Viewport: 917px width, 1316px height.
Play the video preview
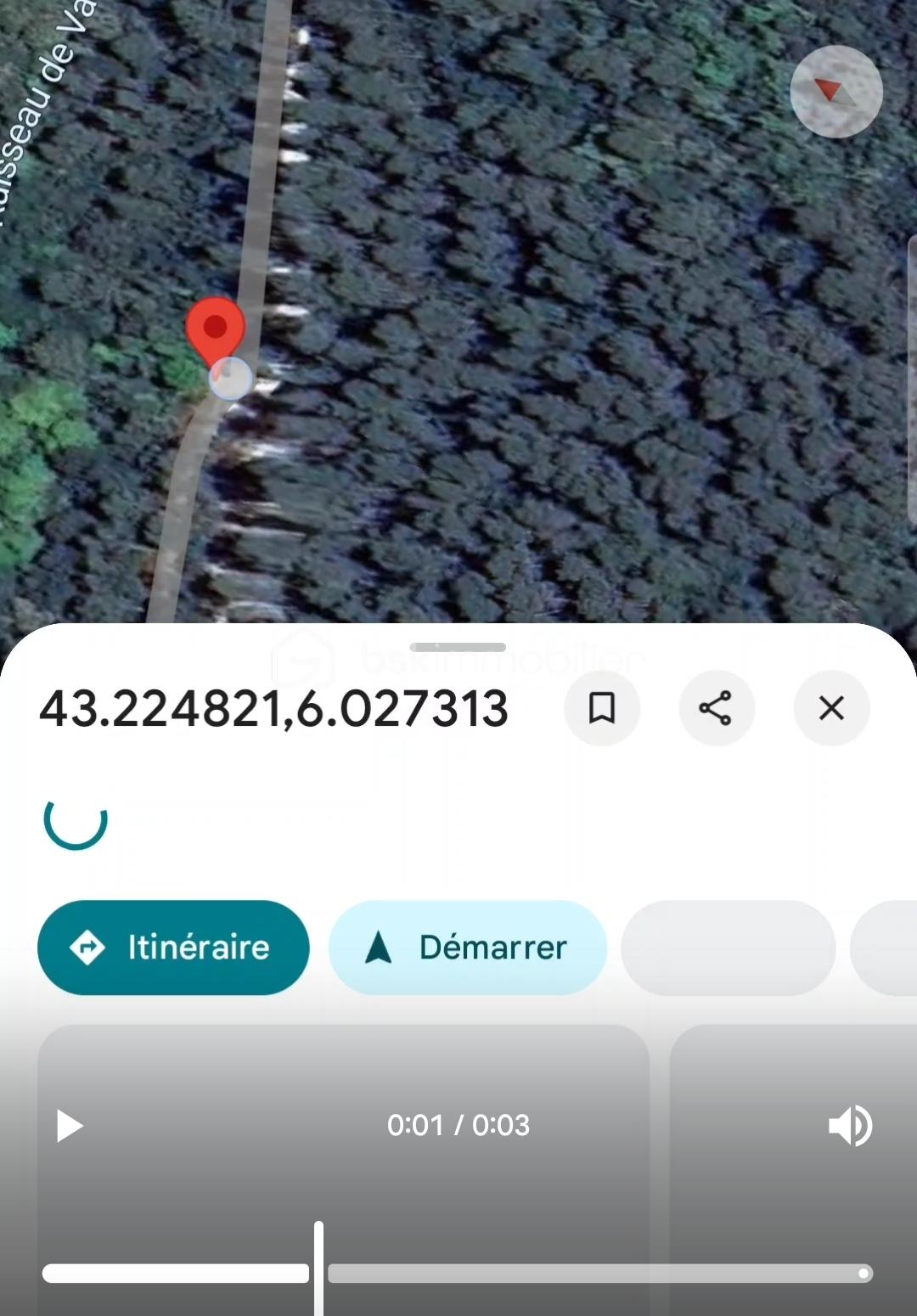click(x=68, y=1126)
